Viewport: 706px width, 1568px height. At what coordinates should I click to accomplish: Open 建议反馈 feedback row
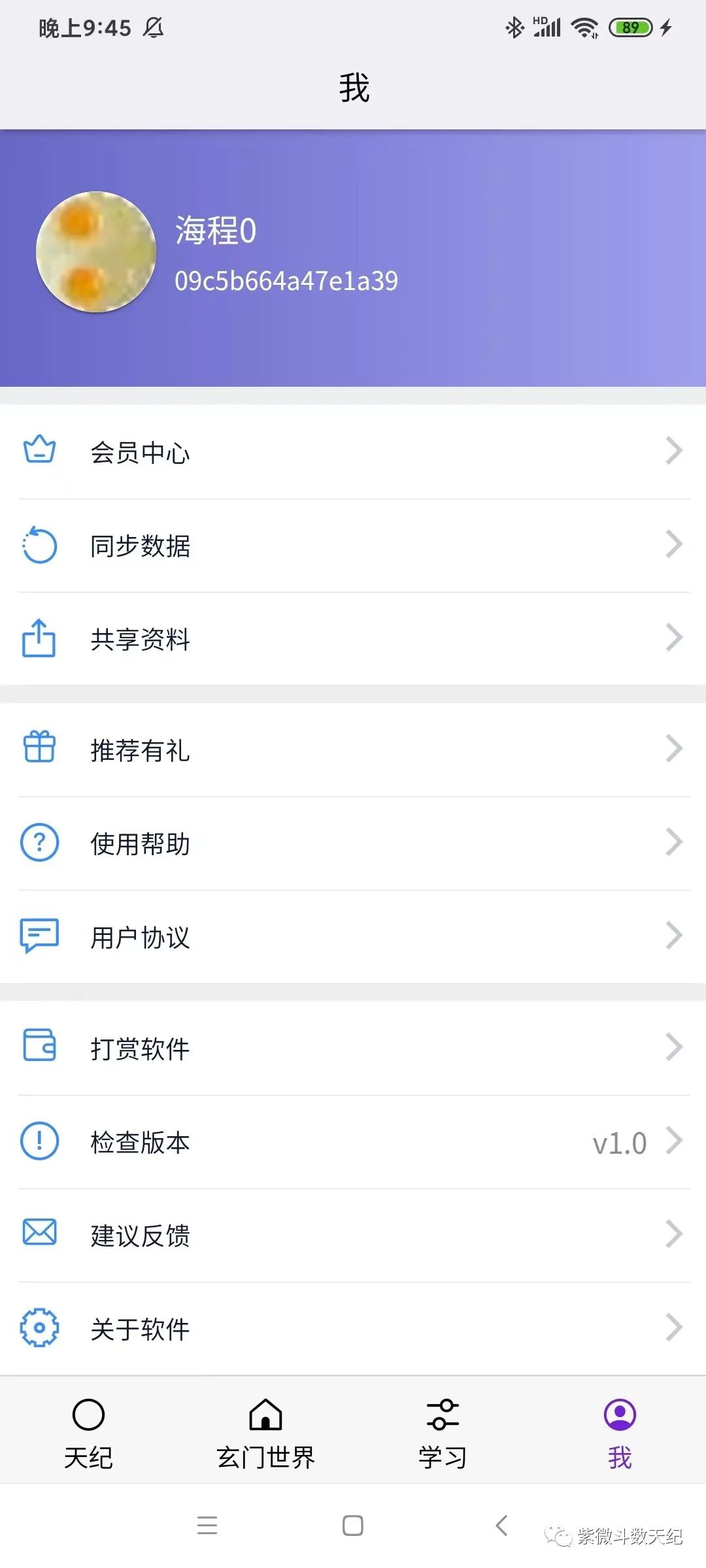353,1235
